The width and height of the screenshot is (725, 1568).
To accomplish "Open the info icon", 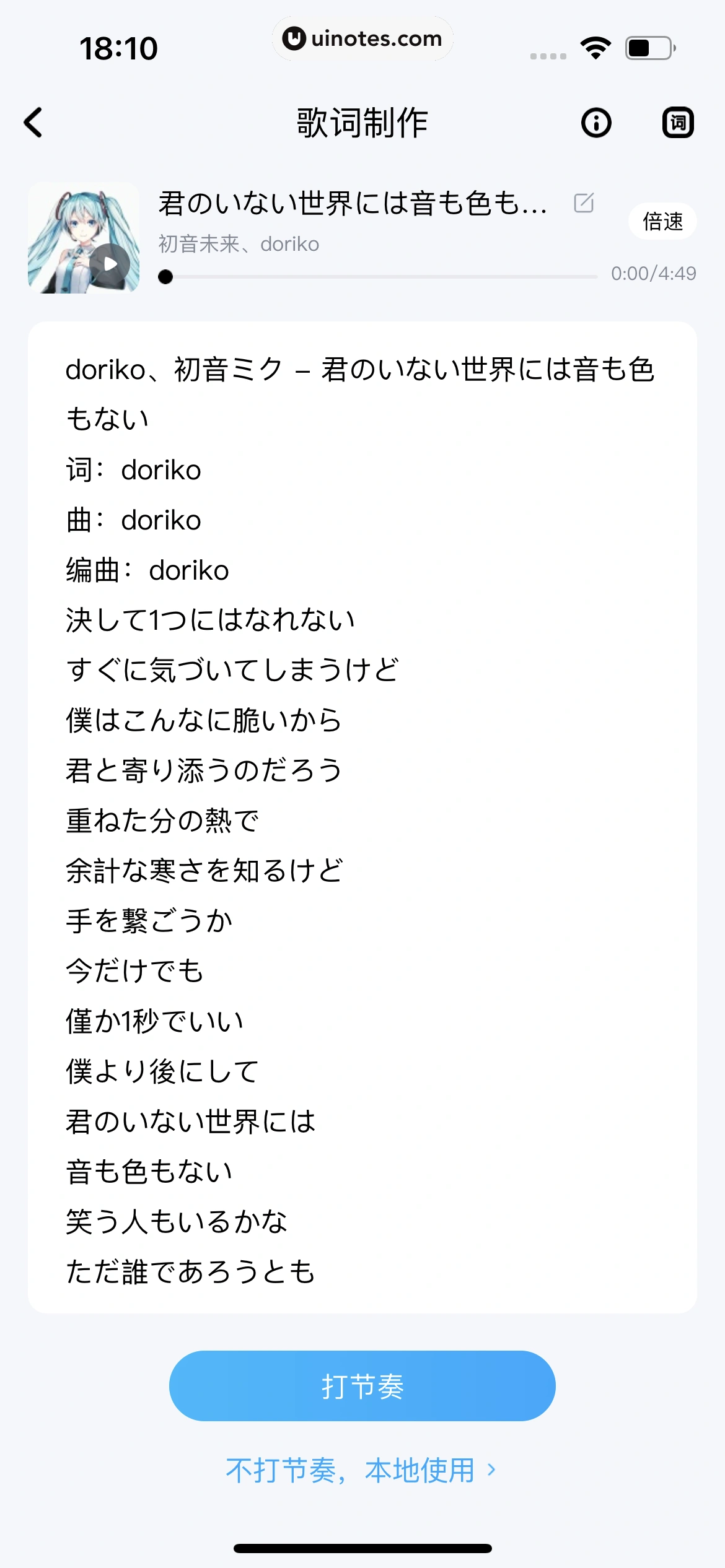I will [596, 123].
